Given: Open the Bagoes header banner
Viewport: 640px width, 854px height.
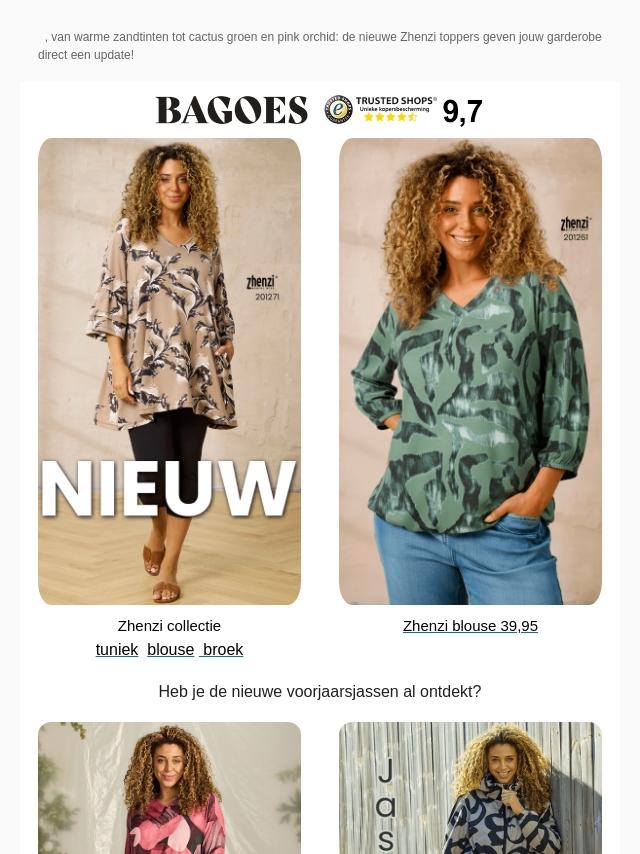Looking at the screenshot, I should (319, 110).
